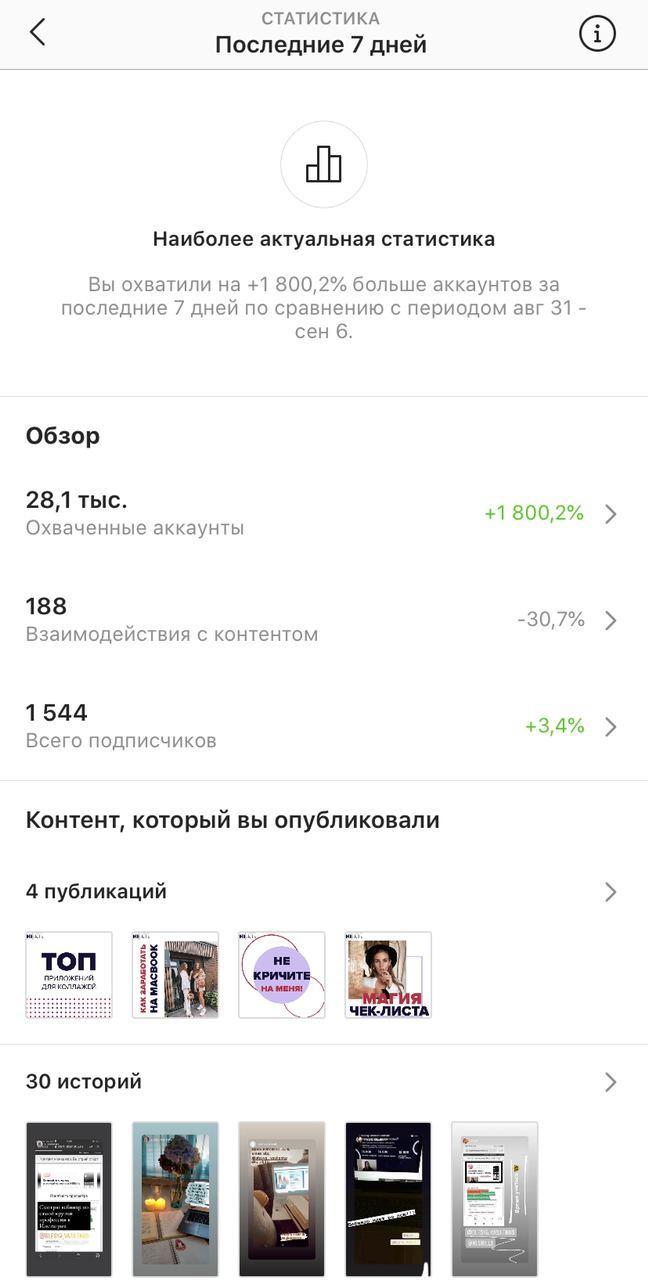Open the first story thumbnail with white document
The image size is (648, 1280).
pos(69,1200)
